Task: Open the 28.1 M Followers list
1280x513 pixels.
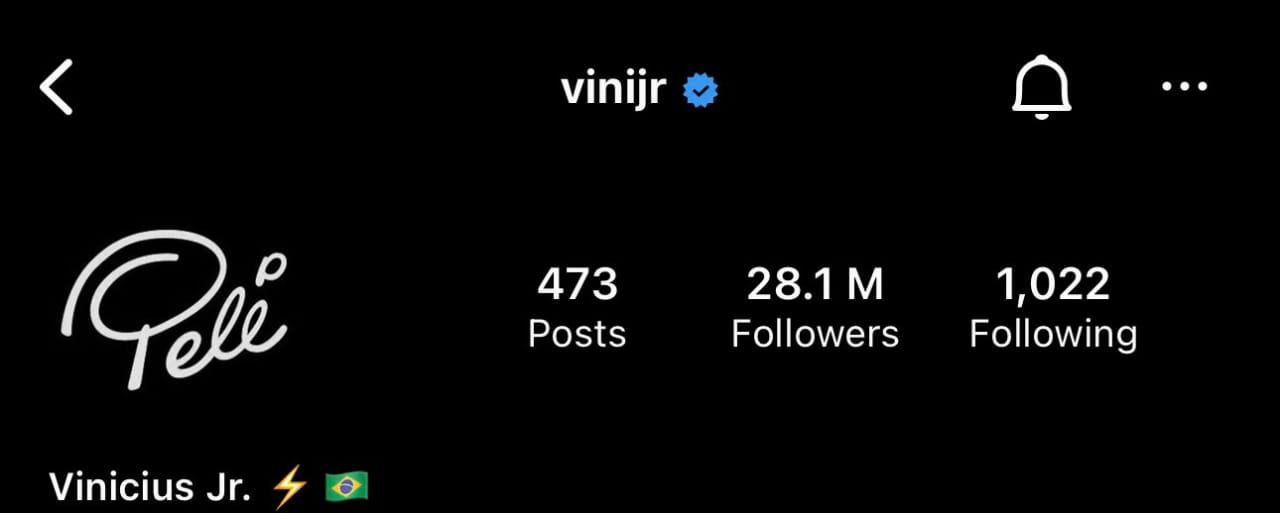Action: point(814,308)
